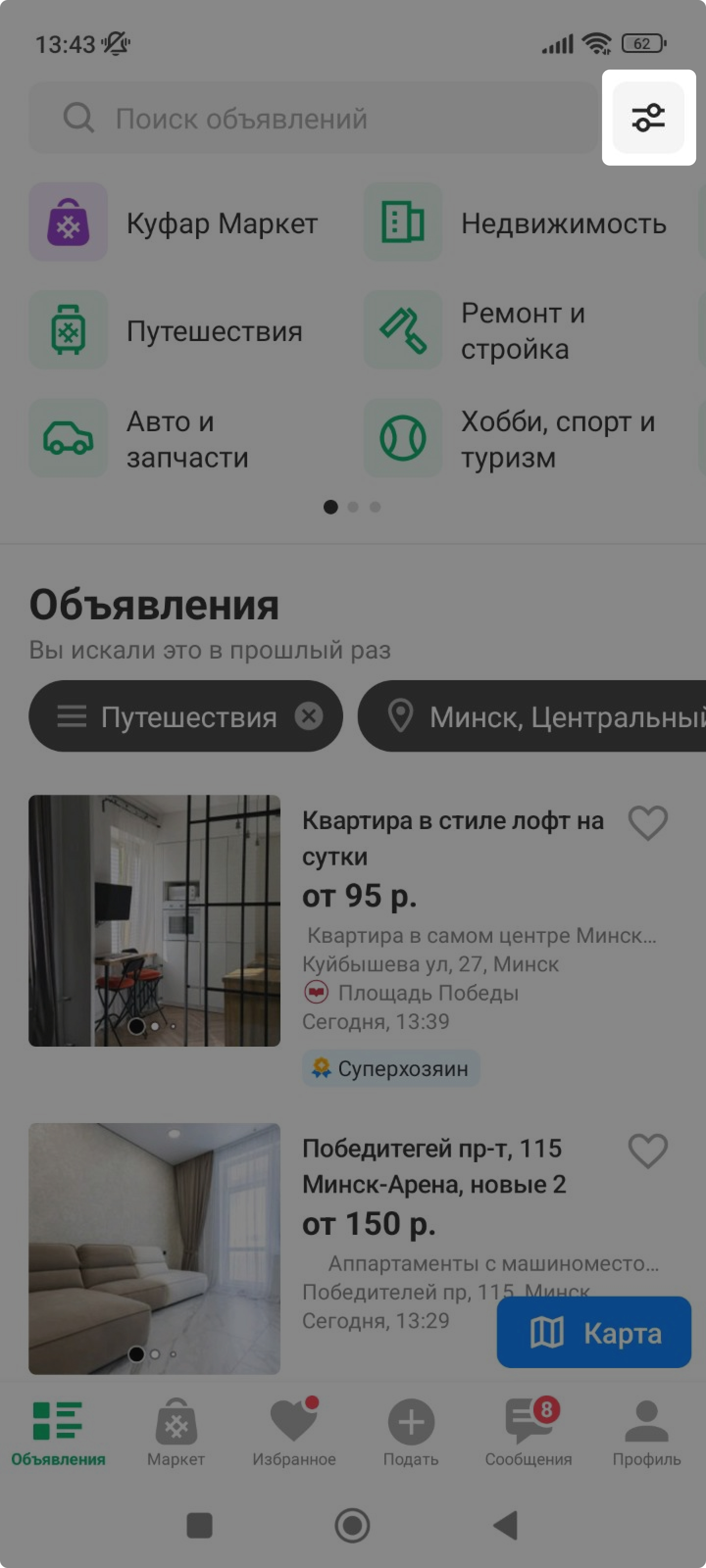Remove the Путешествия filter chip
The image size is (706, 1568).
309,716
